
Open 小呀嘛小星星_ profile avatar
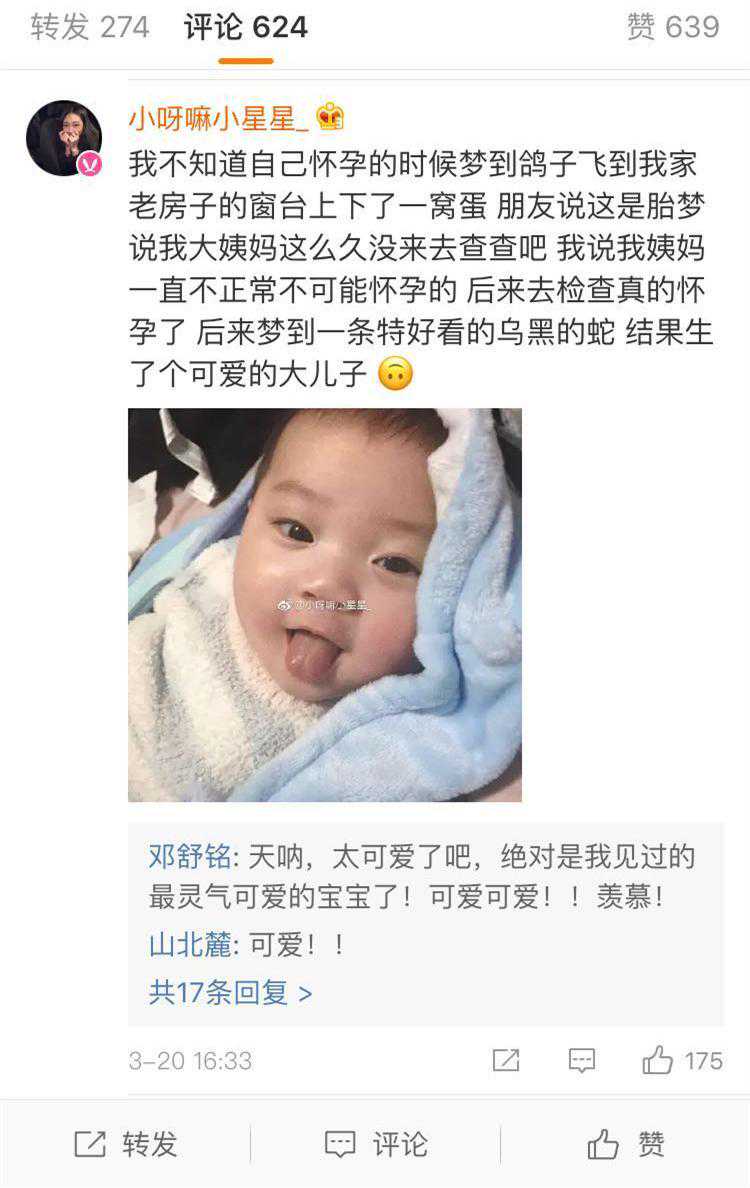tap(64, 138)
